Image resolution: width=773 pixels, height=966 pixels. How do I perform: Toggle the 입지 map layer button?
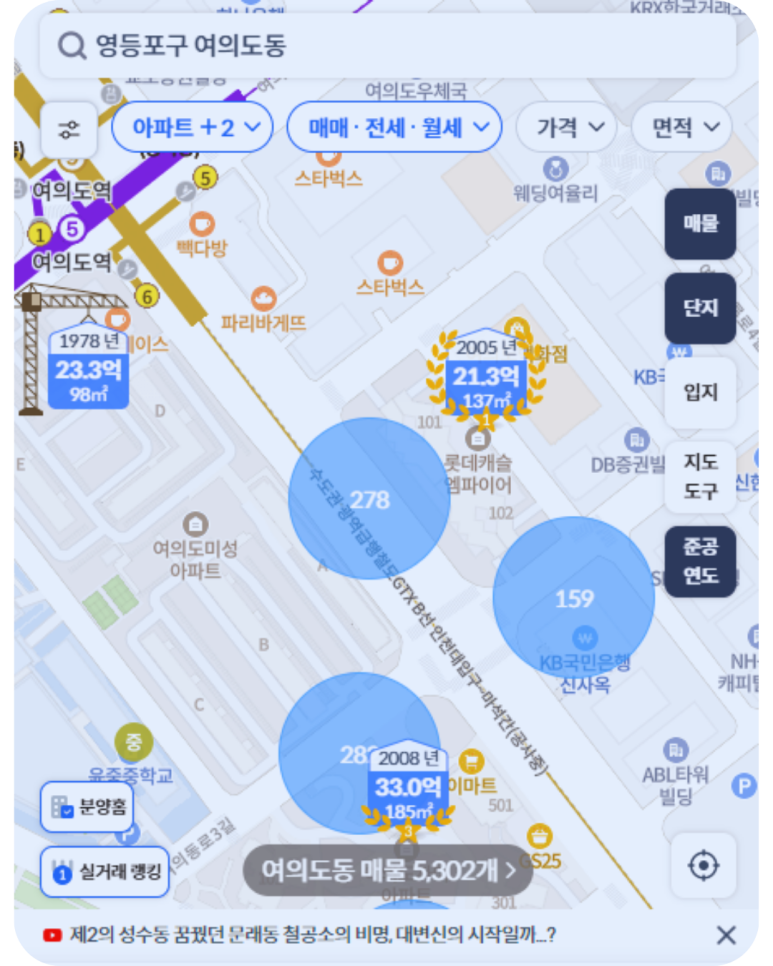tap(700, 392)
